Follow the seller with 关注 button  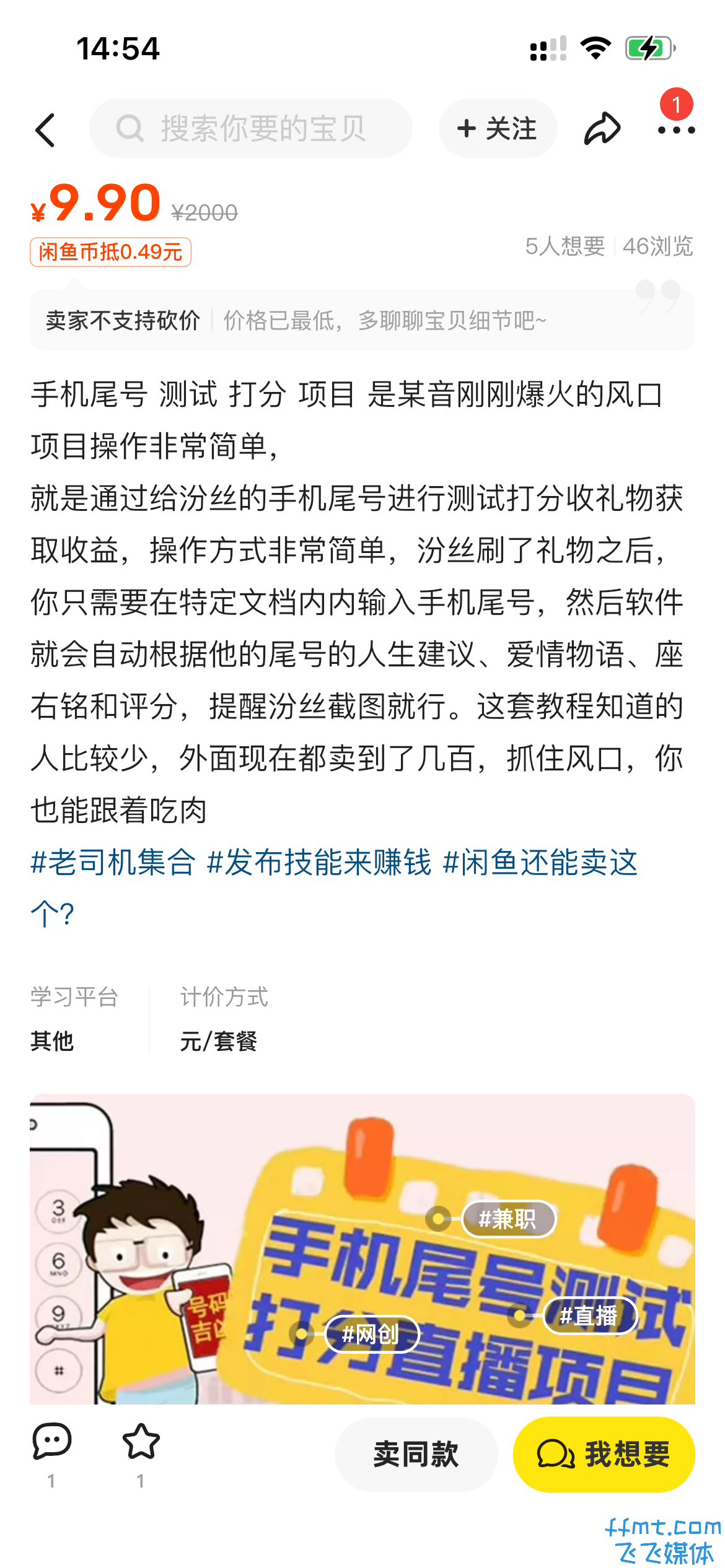click(x=498, y=128)
